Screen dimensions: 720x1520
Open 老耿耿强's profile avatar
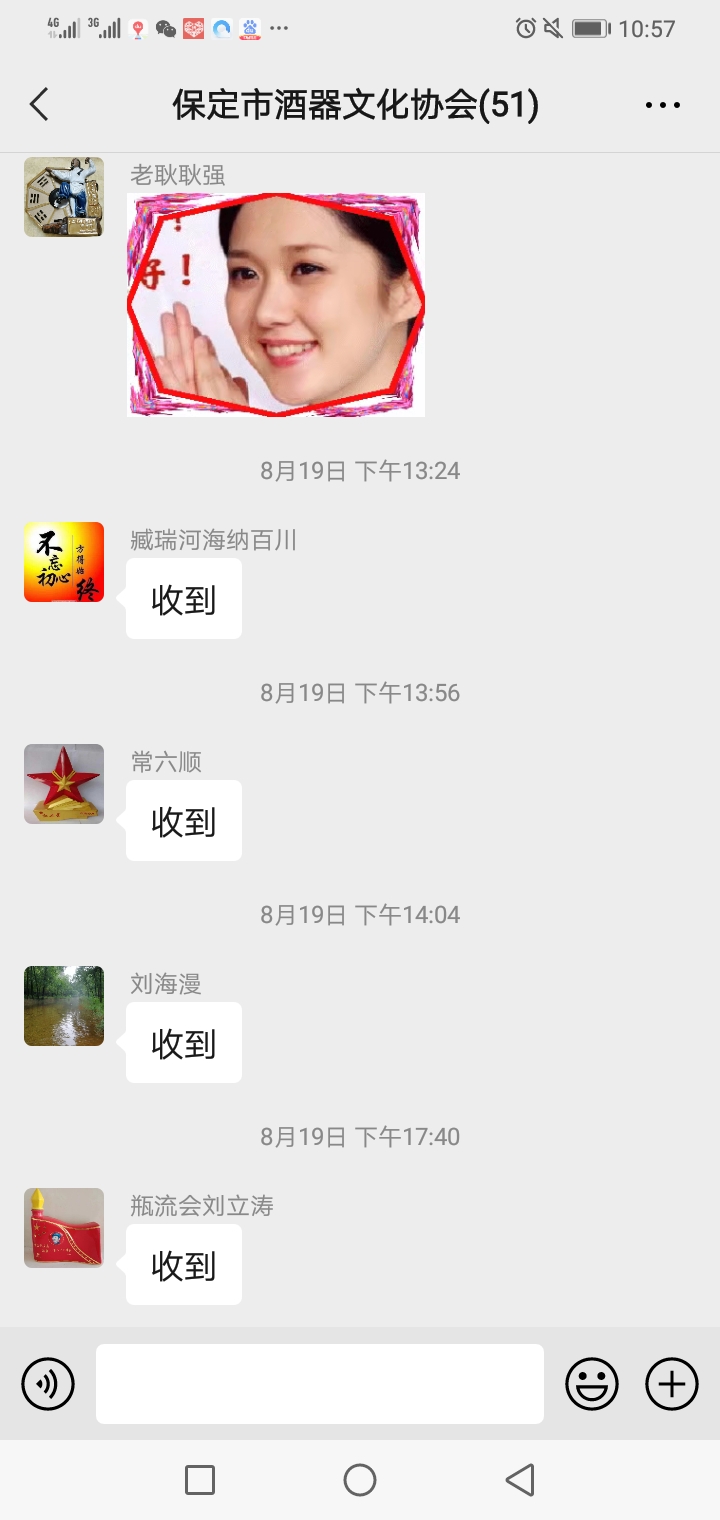(64, 197)
